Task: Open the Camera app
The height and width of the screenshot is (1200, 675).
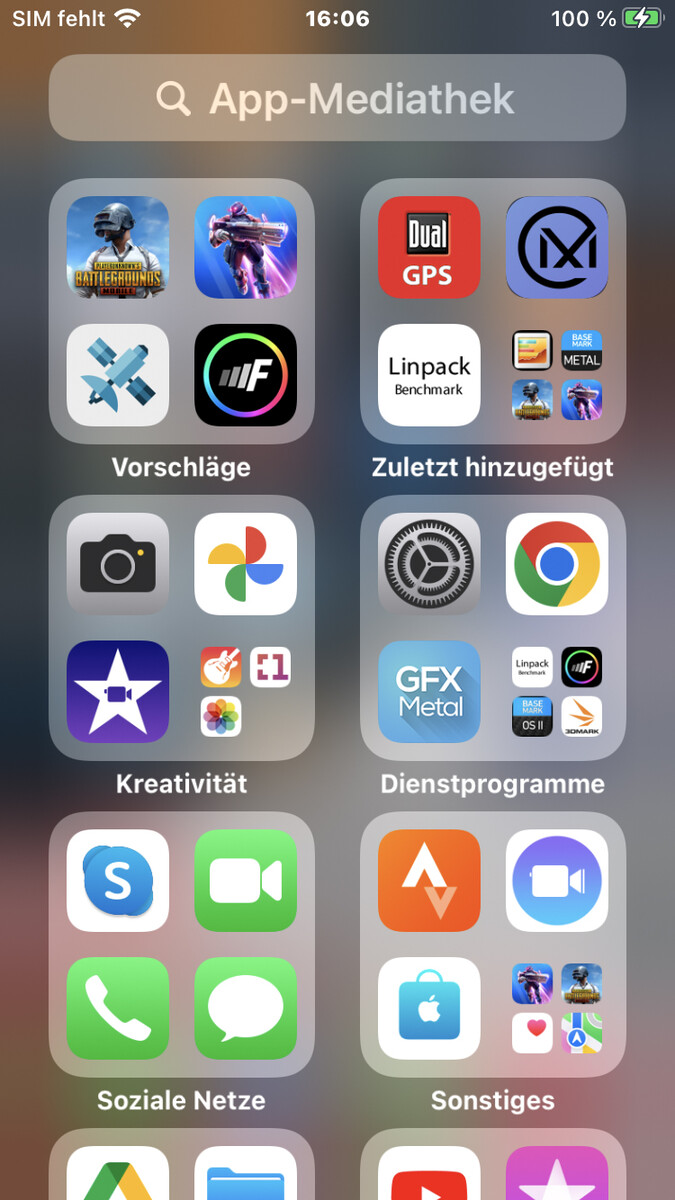Action: pos(118,564)
